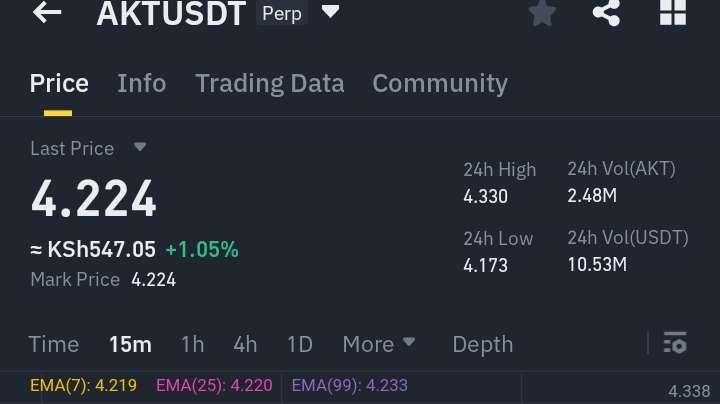
Task: Expand the Last Price dropdown
Action: tap(140, 147)
